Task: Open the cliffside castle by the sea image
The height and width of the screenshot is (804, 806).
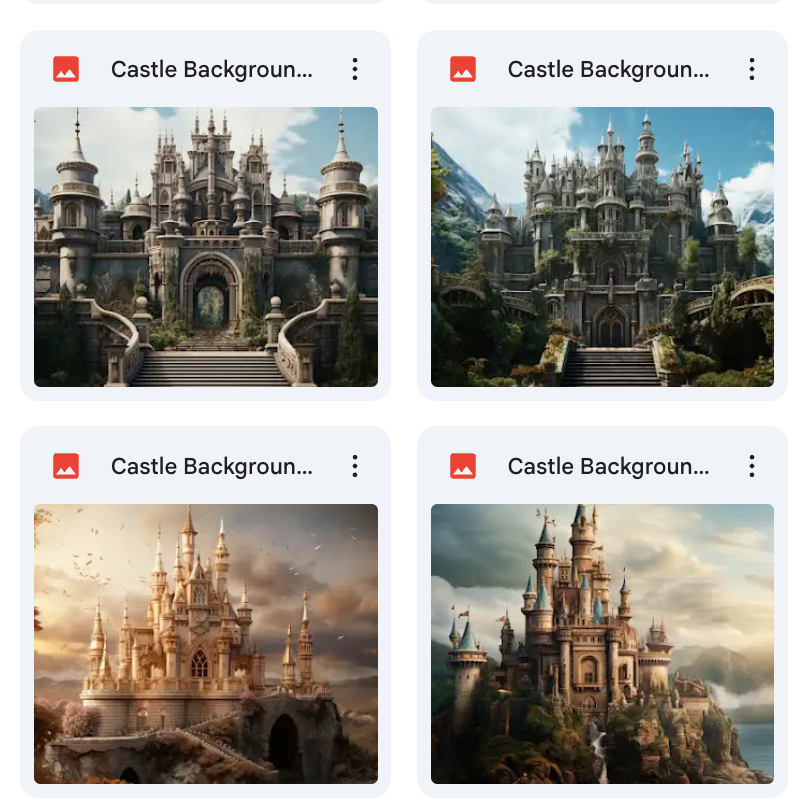Action: point(602,643)
